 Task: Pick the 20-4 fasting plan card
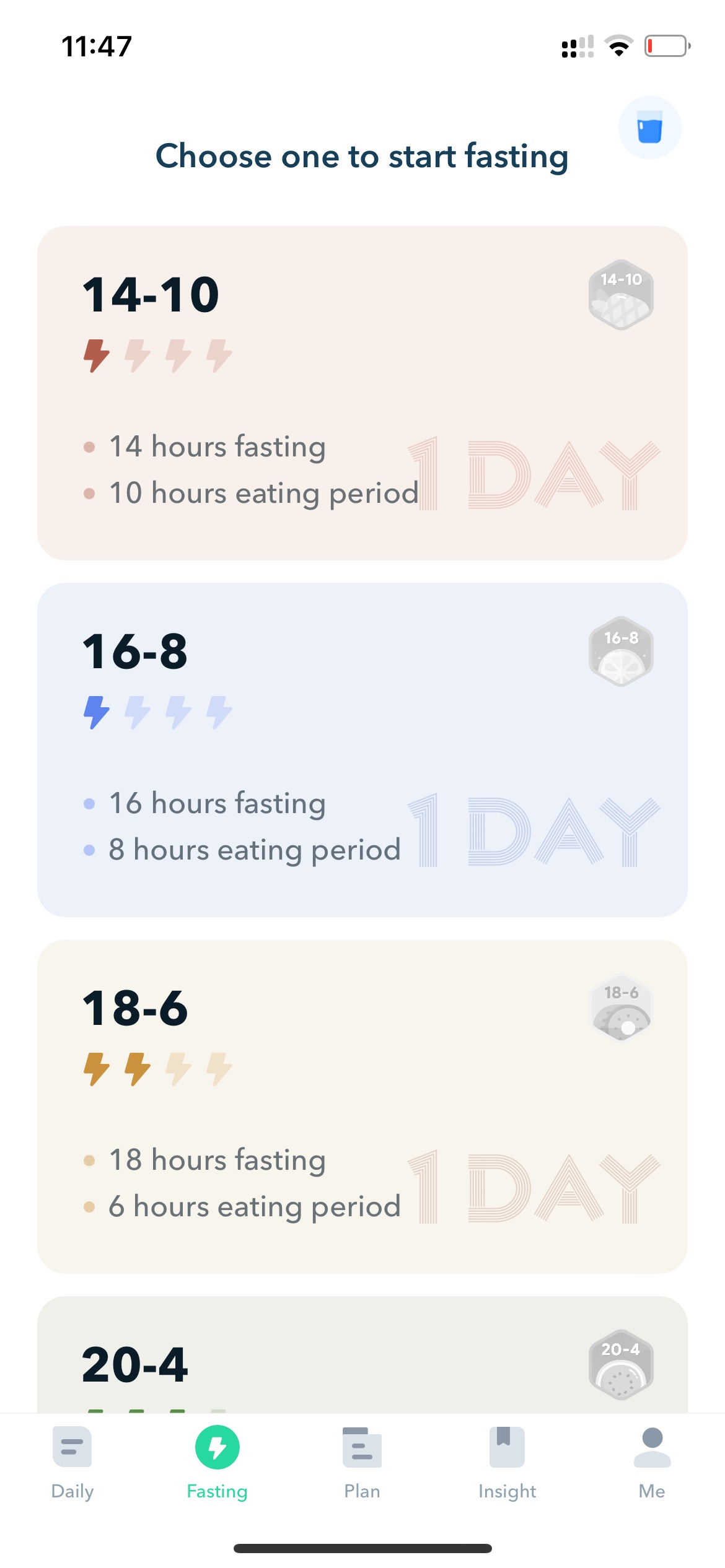click(x=362, y=1354)
